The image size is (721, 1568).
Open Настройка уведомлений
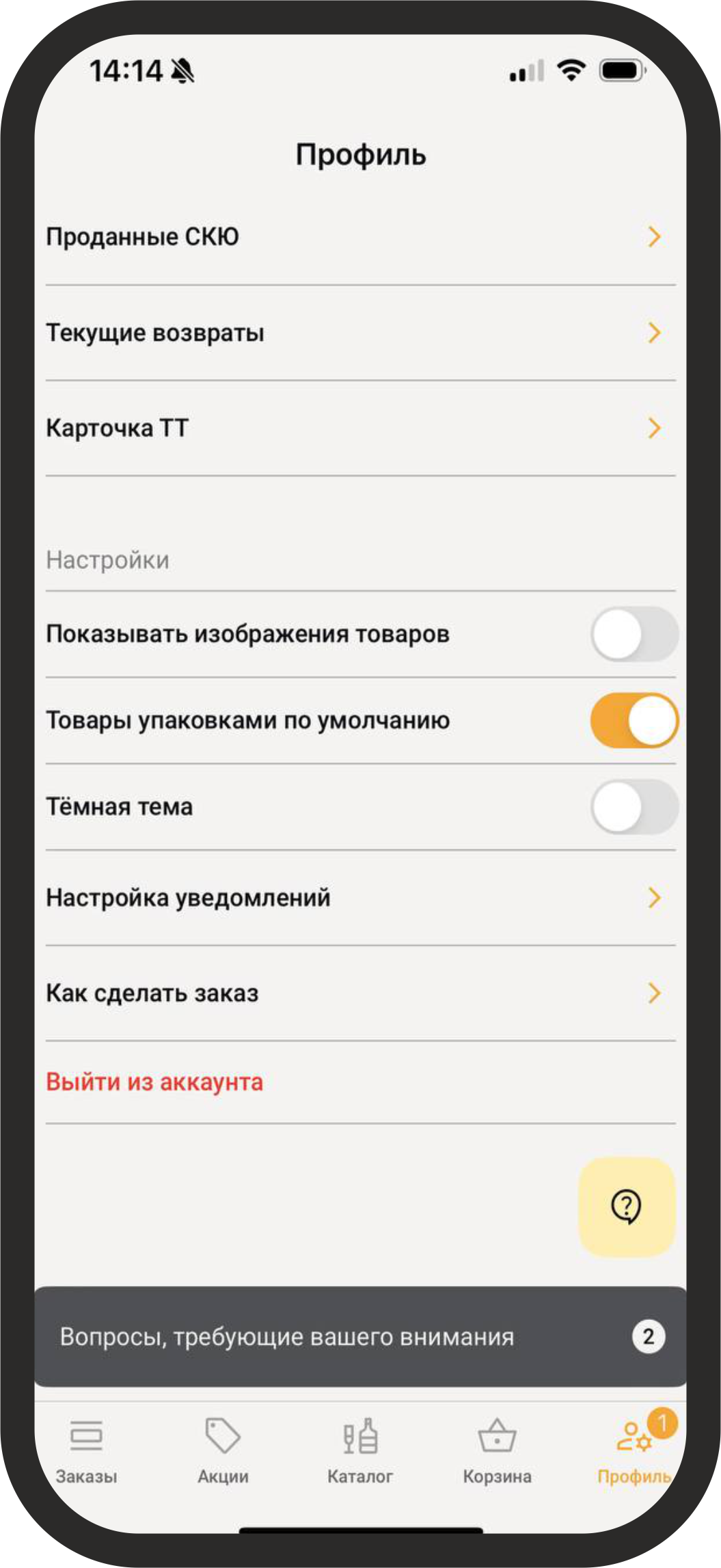click(x=360, y=898)
